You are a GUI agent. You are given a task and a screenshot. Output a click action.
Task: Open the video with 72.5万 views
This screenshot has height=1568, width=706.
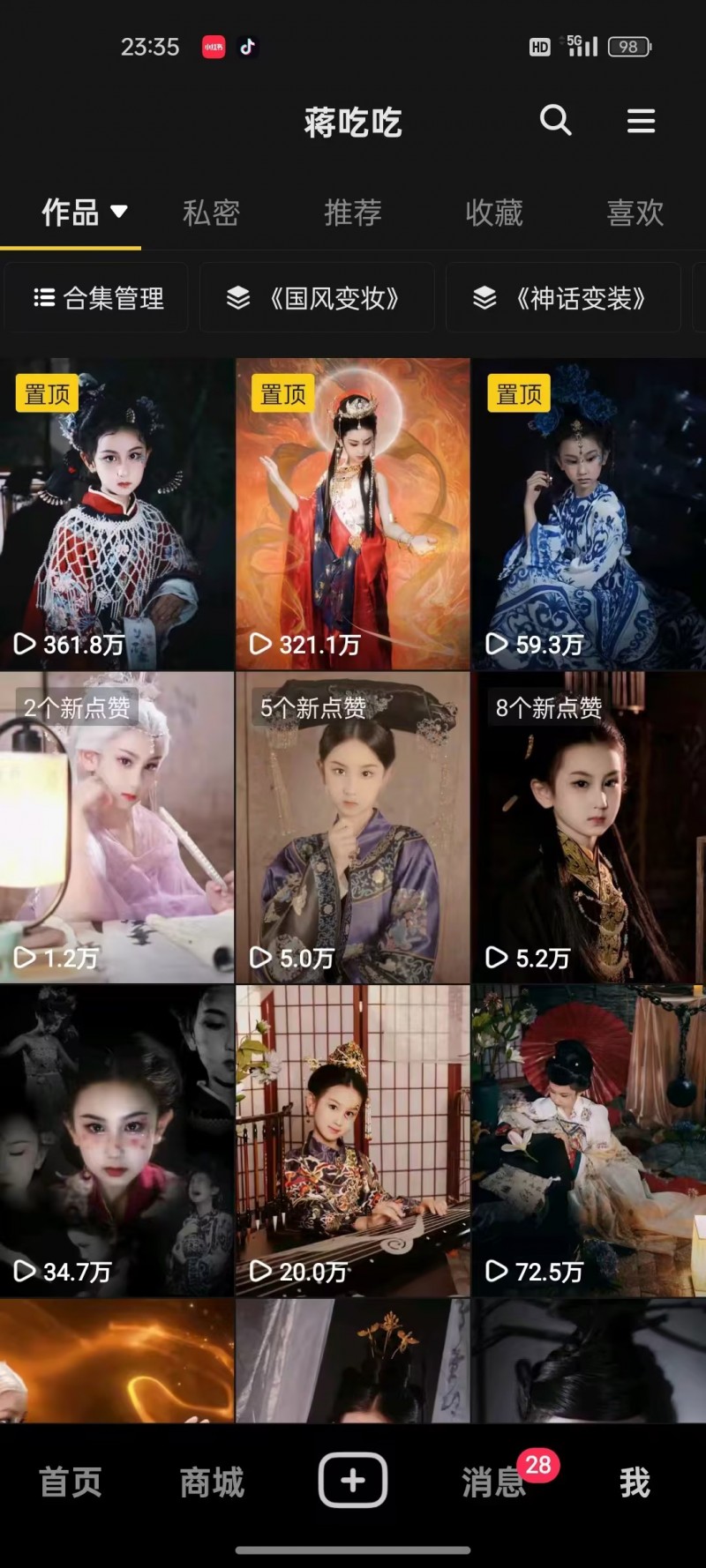pos(588,1140)
